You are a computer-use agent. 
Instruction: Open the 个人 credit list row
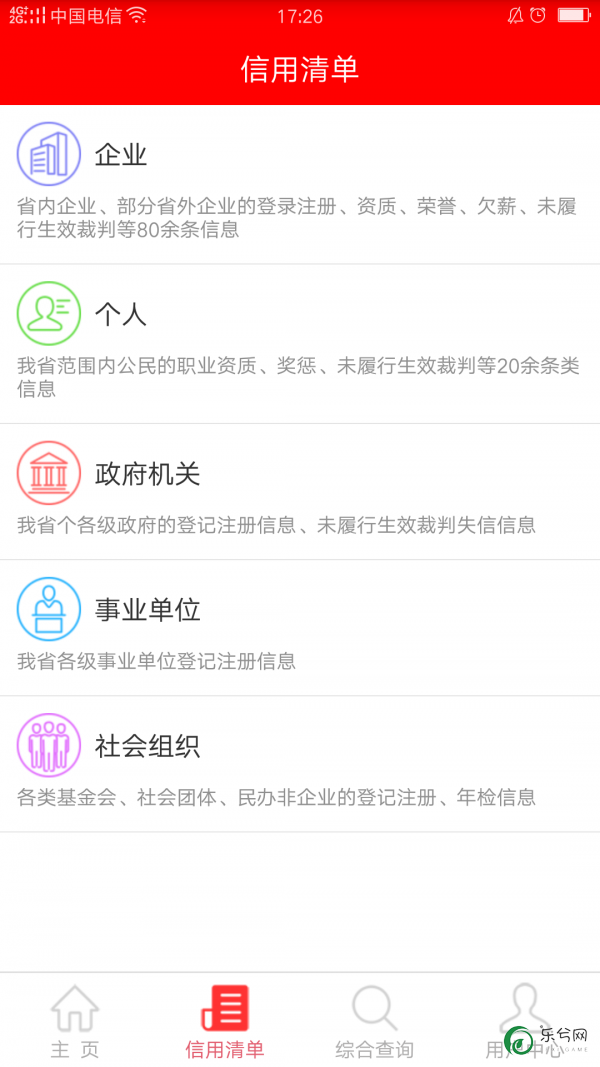click(x=300, y=344)
